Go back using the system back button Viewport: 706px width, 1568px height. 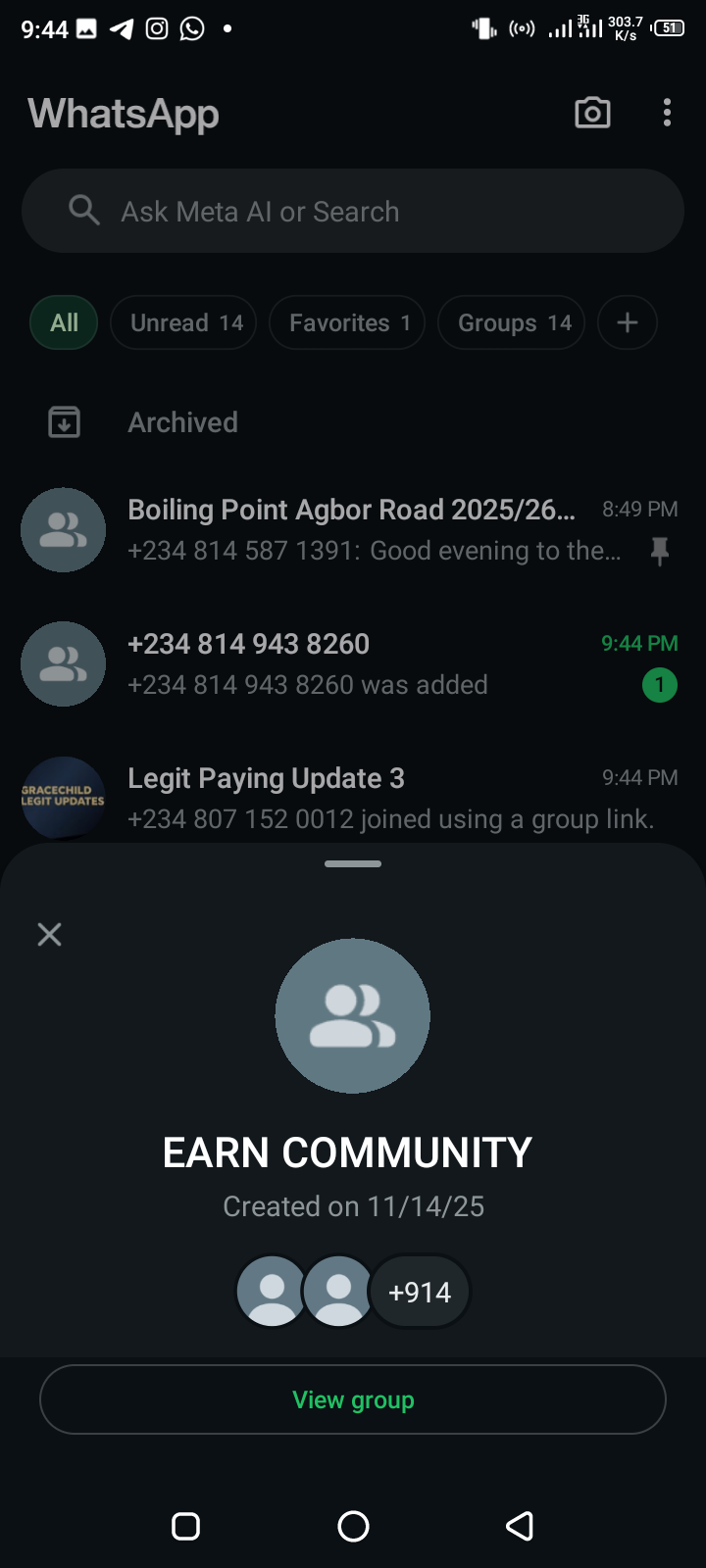coord(520,1526)
